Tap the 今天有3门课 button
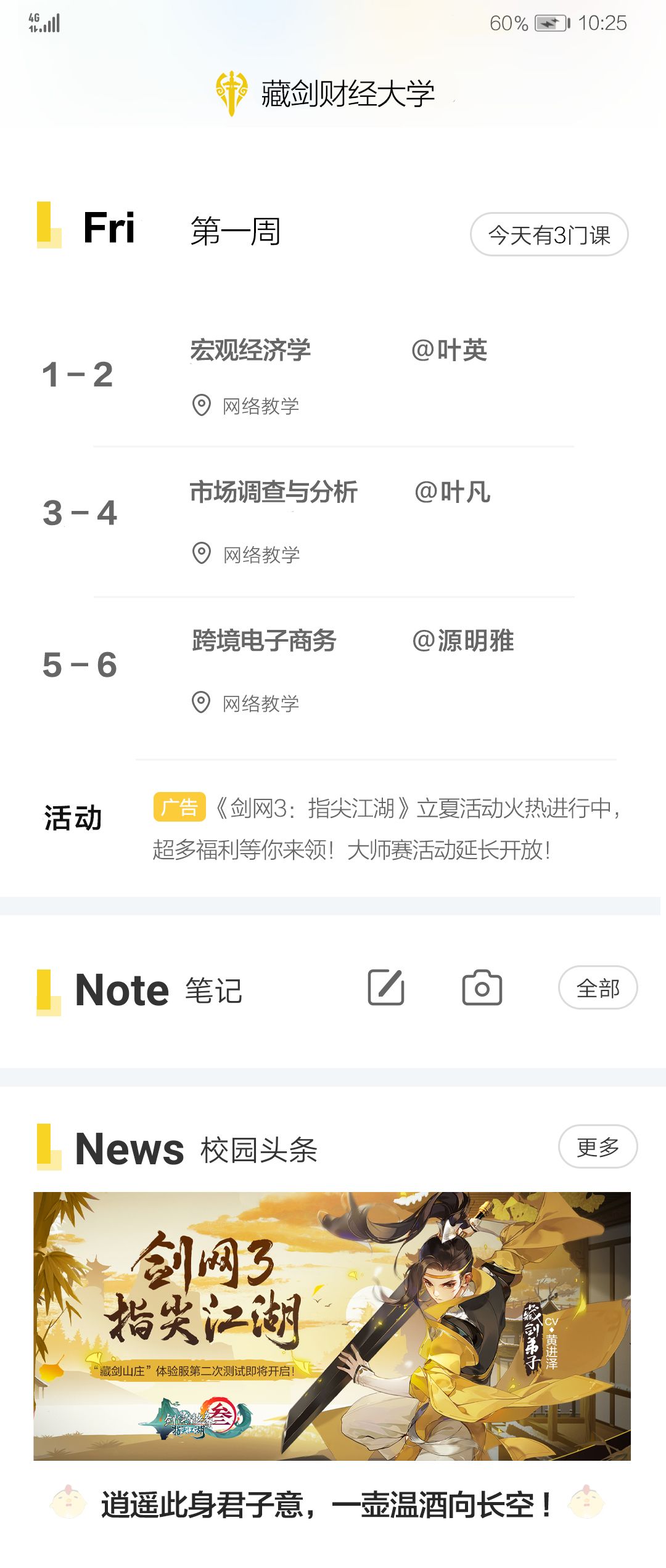 tap(549, 234)
